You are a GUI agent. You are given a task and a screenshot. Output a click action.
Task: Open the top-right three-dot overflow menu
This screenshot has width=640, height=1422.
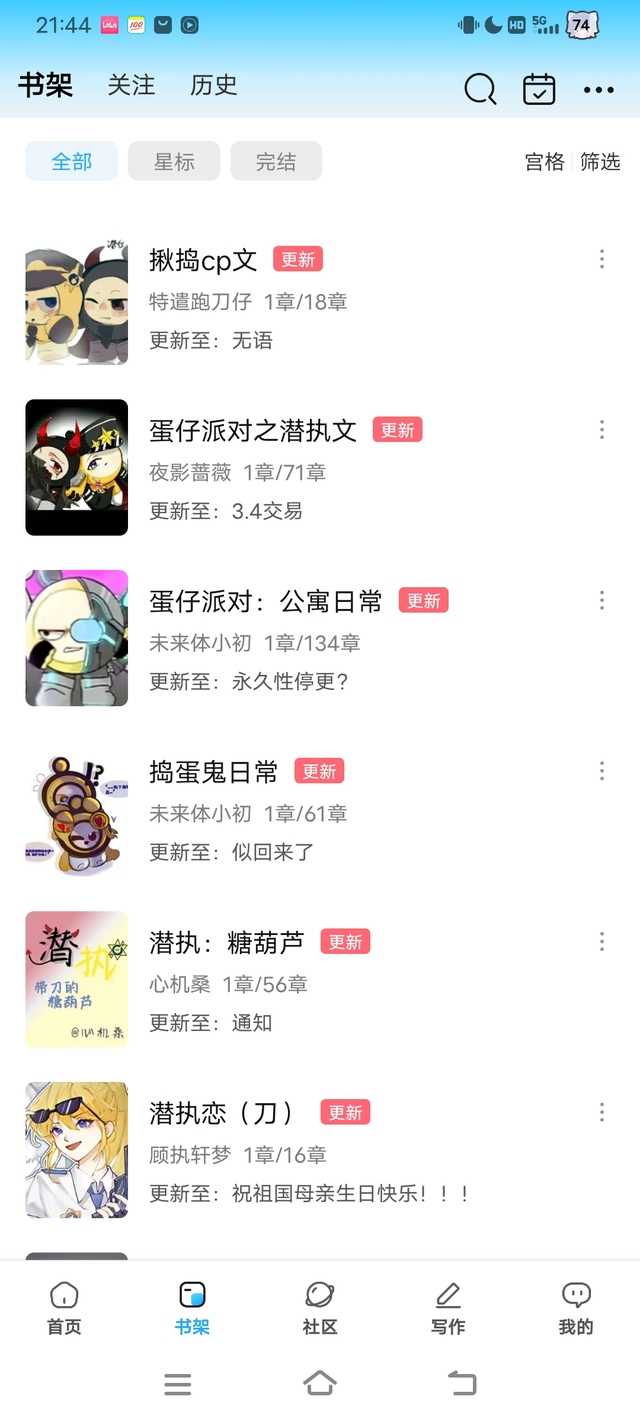[598, 90]
